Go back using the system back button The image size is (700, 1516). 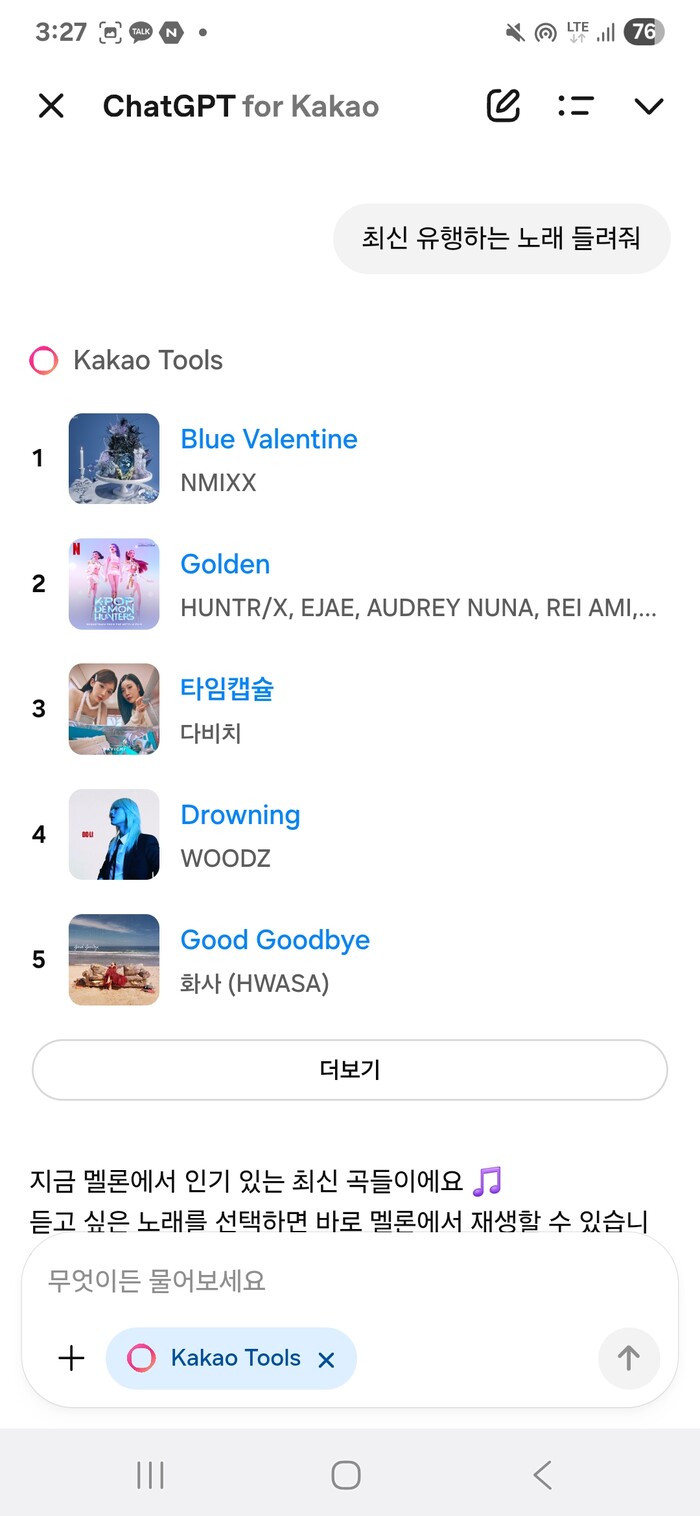[x=542, y=1475]
